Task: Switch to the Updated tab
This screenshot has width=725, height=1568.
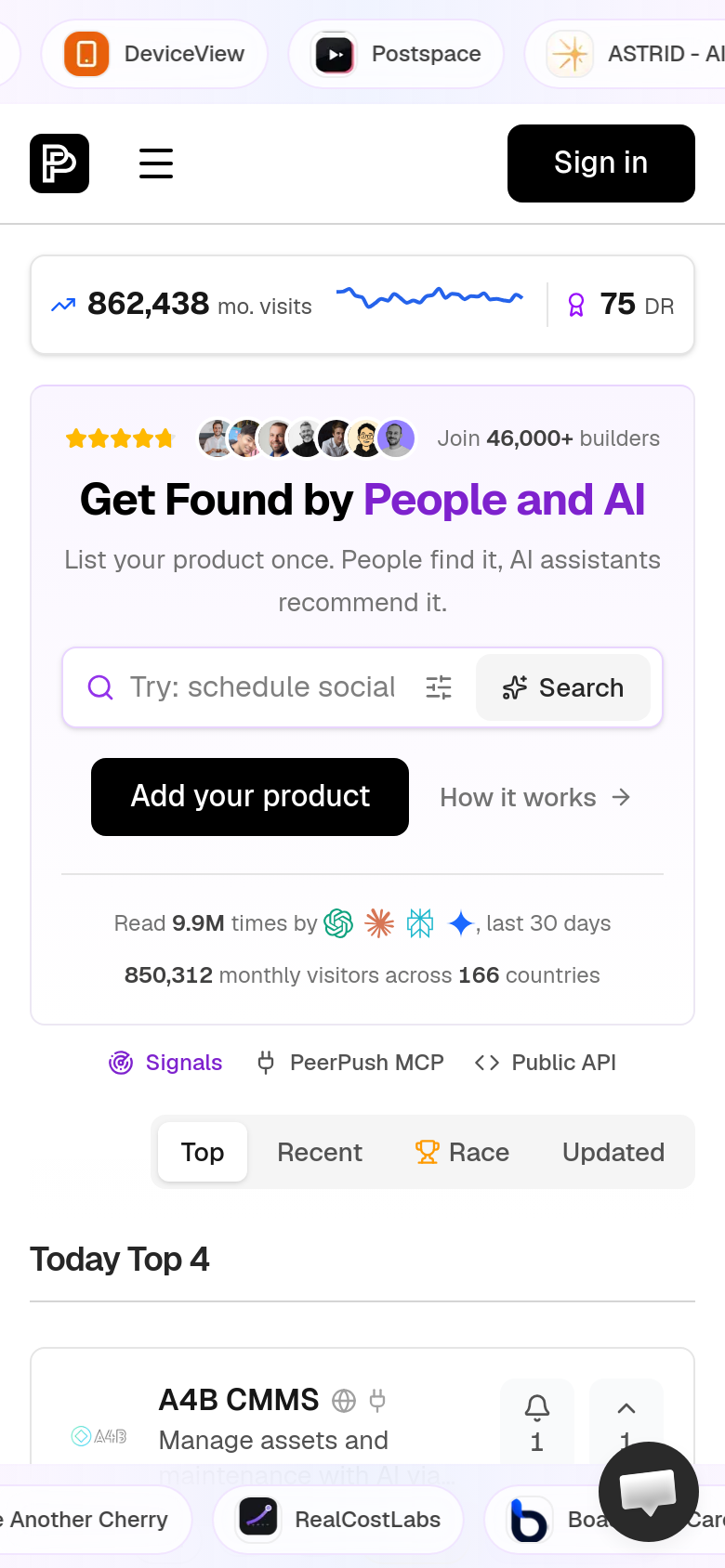Action: coord(613,1152)
